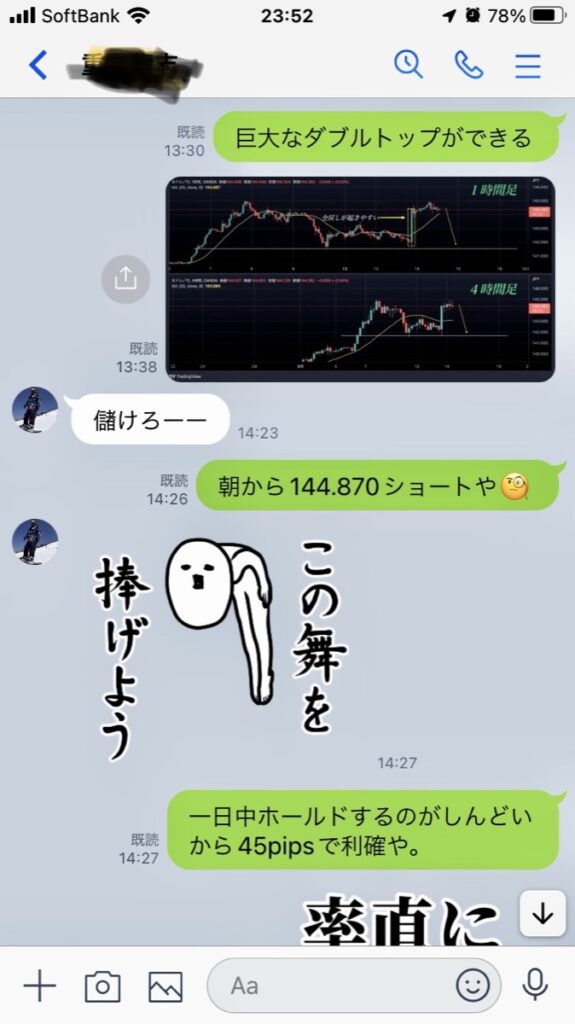View sender profile next to 儲けろーー
Image resolution: width=575 pixels, height=1024 pixels.
[x=35, y=409]
